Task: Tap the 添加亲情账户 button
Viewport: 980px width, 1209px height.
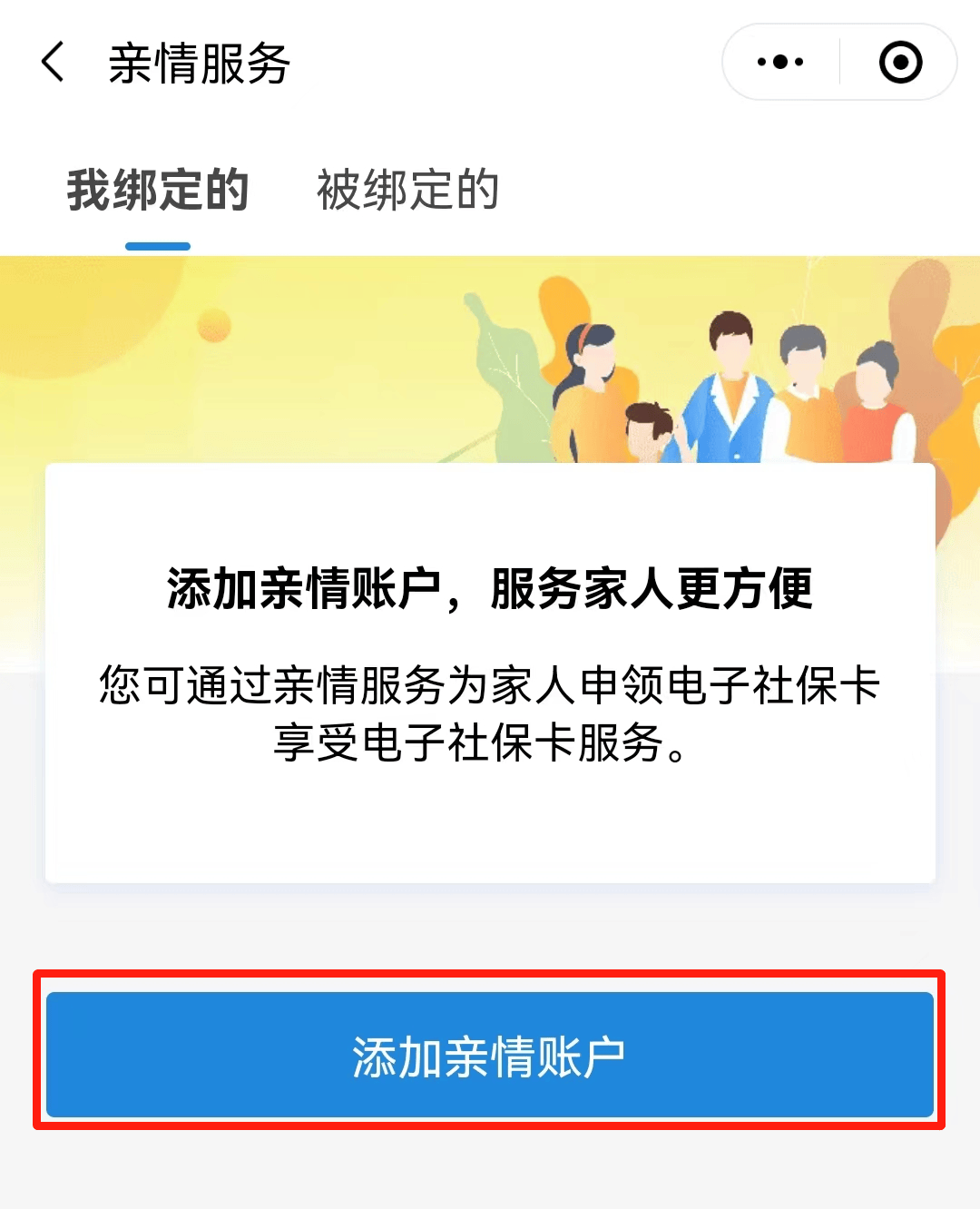Action: pos(489,1055)
